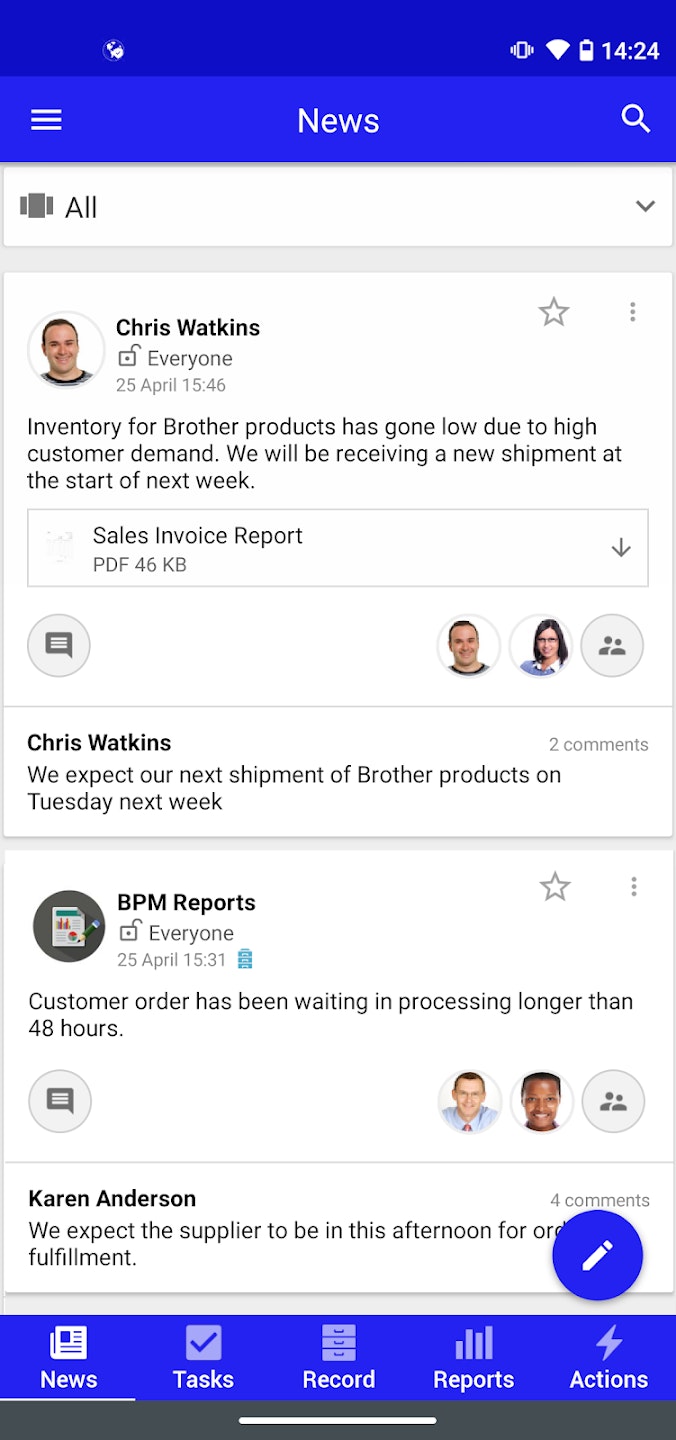
Task: Open the hamburger drawer menu
Action: pos(46,120)
